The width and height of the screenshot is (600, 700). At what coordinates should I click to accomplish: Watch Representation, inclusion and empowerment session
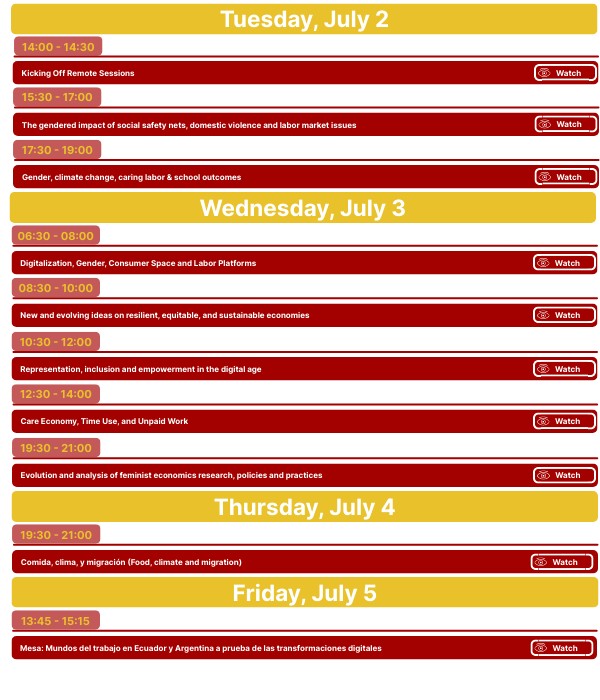point(564,369)
